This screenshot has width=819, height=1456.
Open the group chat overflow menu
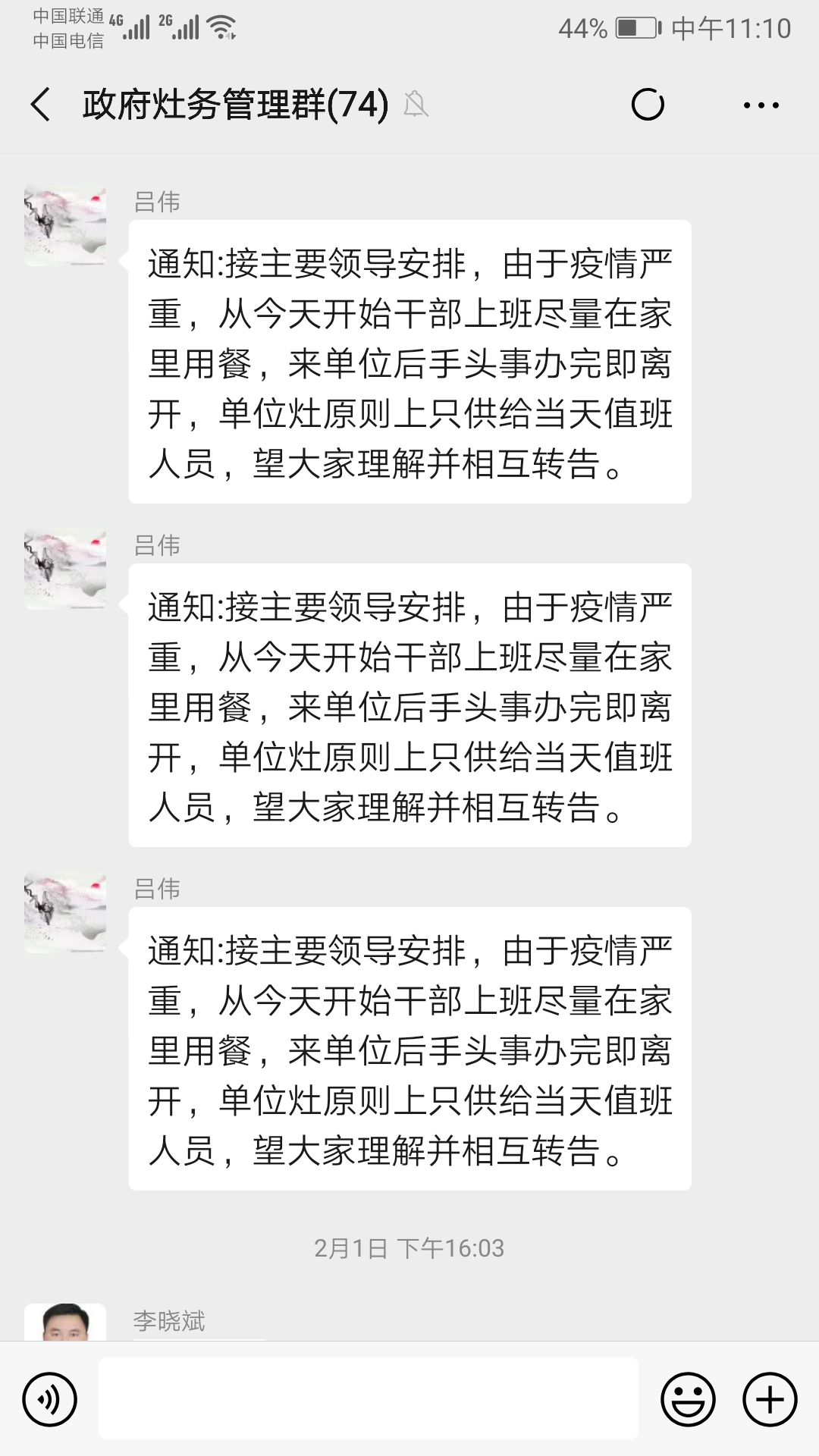761,105
